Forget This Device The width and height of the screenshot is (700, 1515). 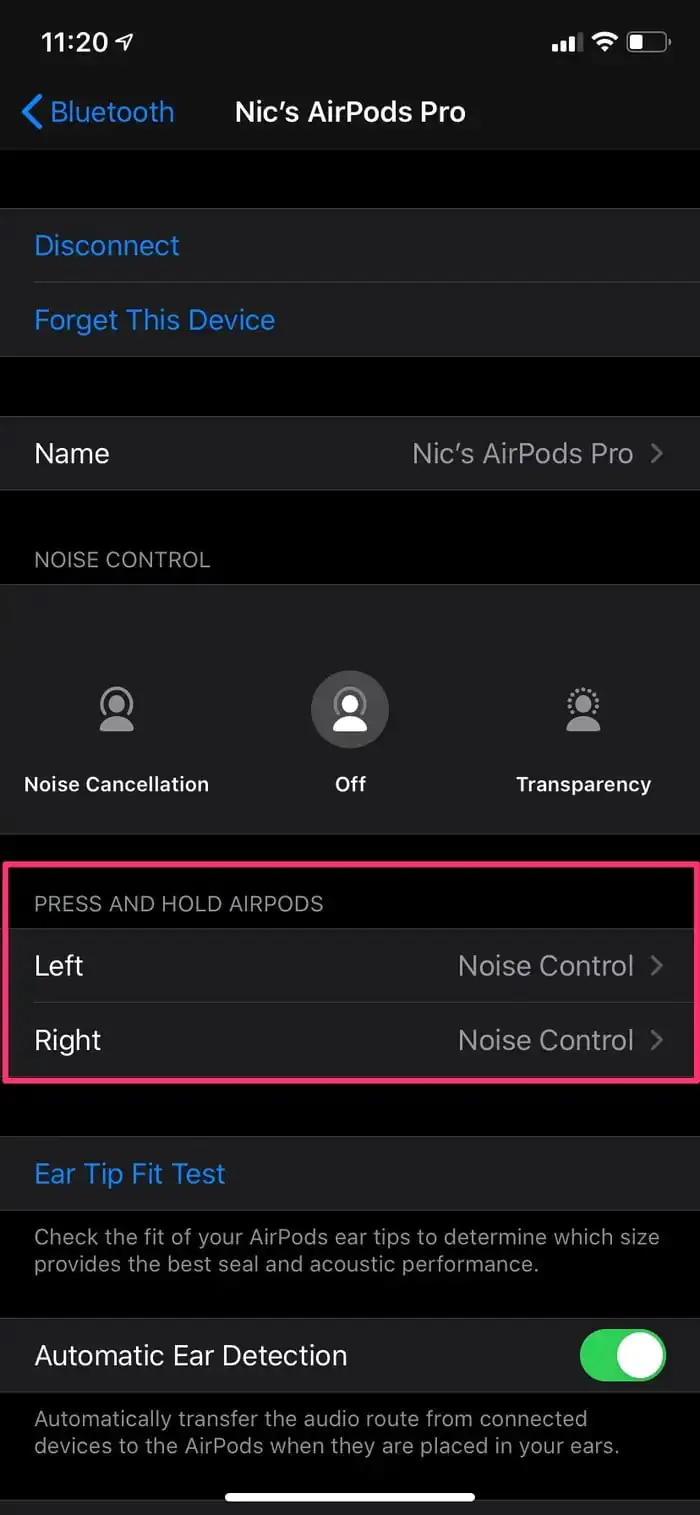point(154,320)
